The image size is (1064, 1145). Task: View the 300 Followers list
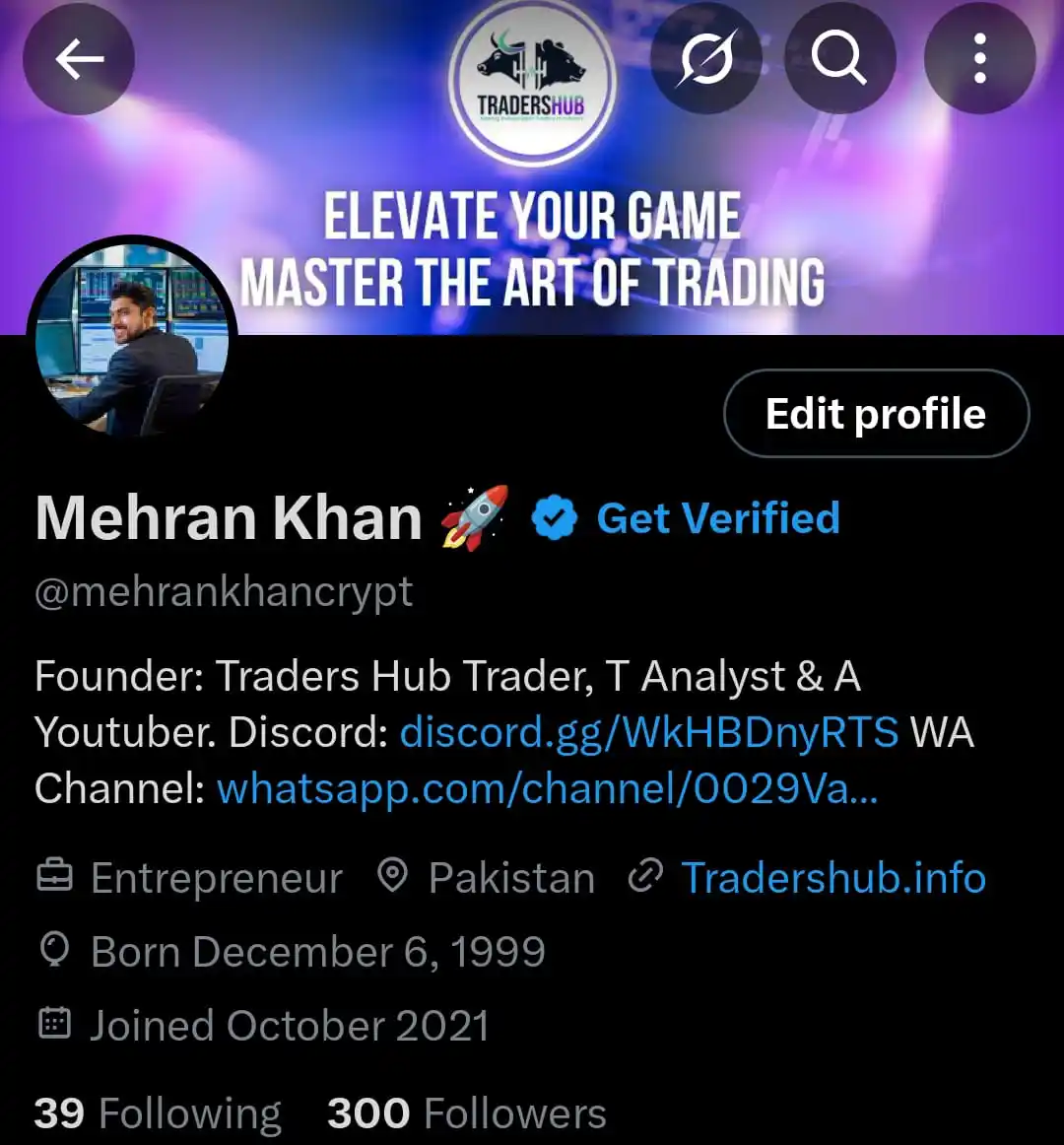point(466,1113)
